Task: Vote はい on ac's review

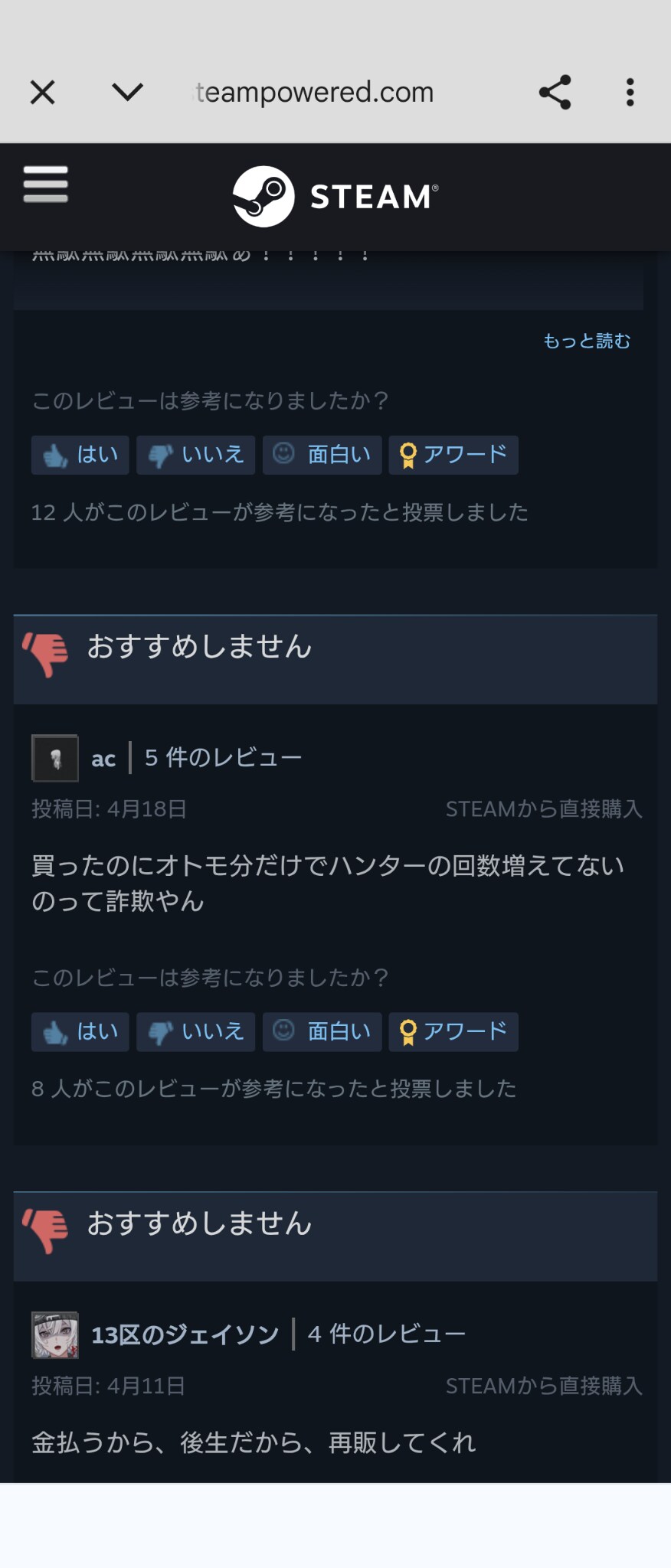Action: pos(80,1031)
